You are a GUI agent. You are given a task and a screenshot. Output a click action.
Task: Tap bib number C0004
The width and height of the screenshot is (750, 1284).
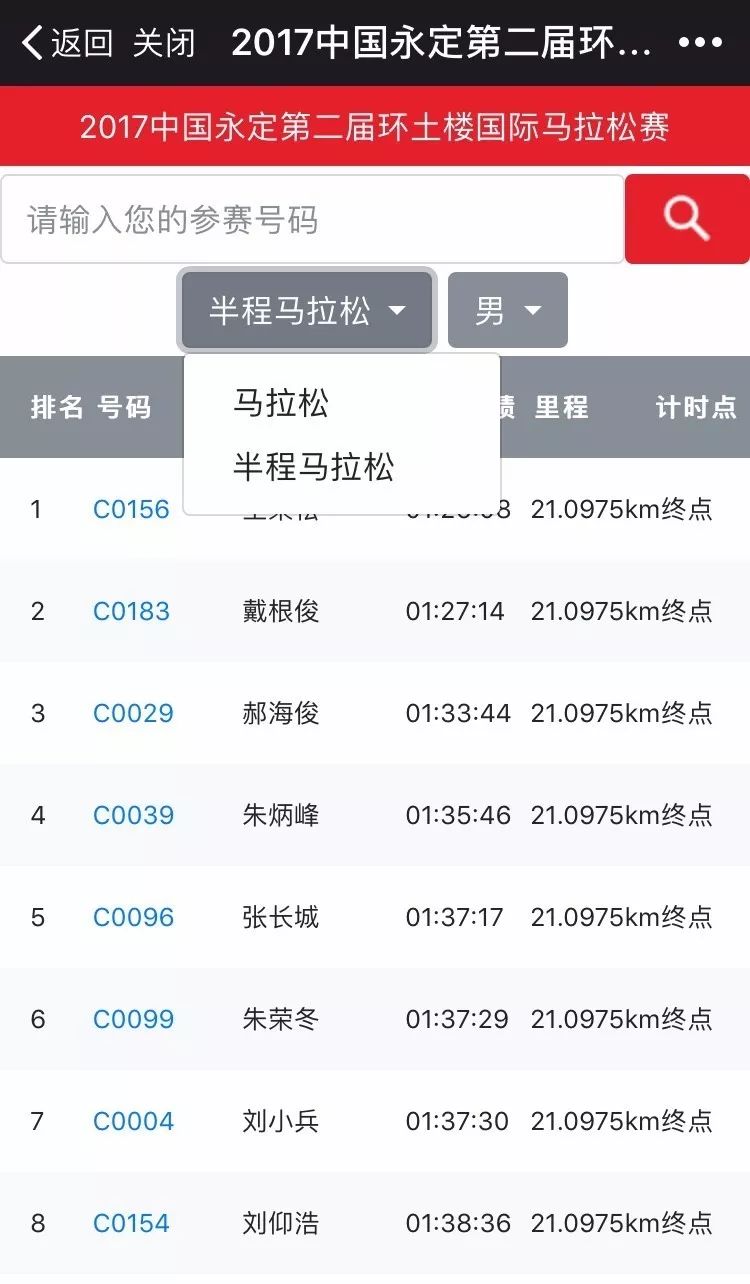coord(133,1121)
